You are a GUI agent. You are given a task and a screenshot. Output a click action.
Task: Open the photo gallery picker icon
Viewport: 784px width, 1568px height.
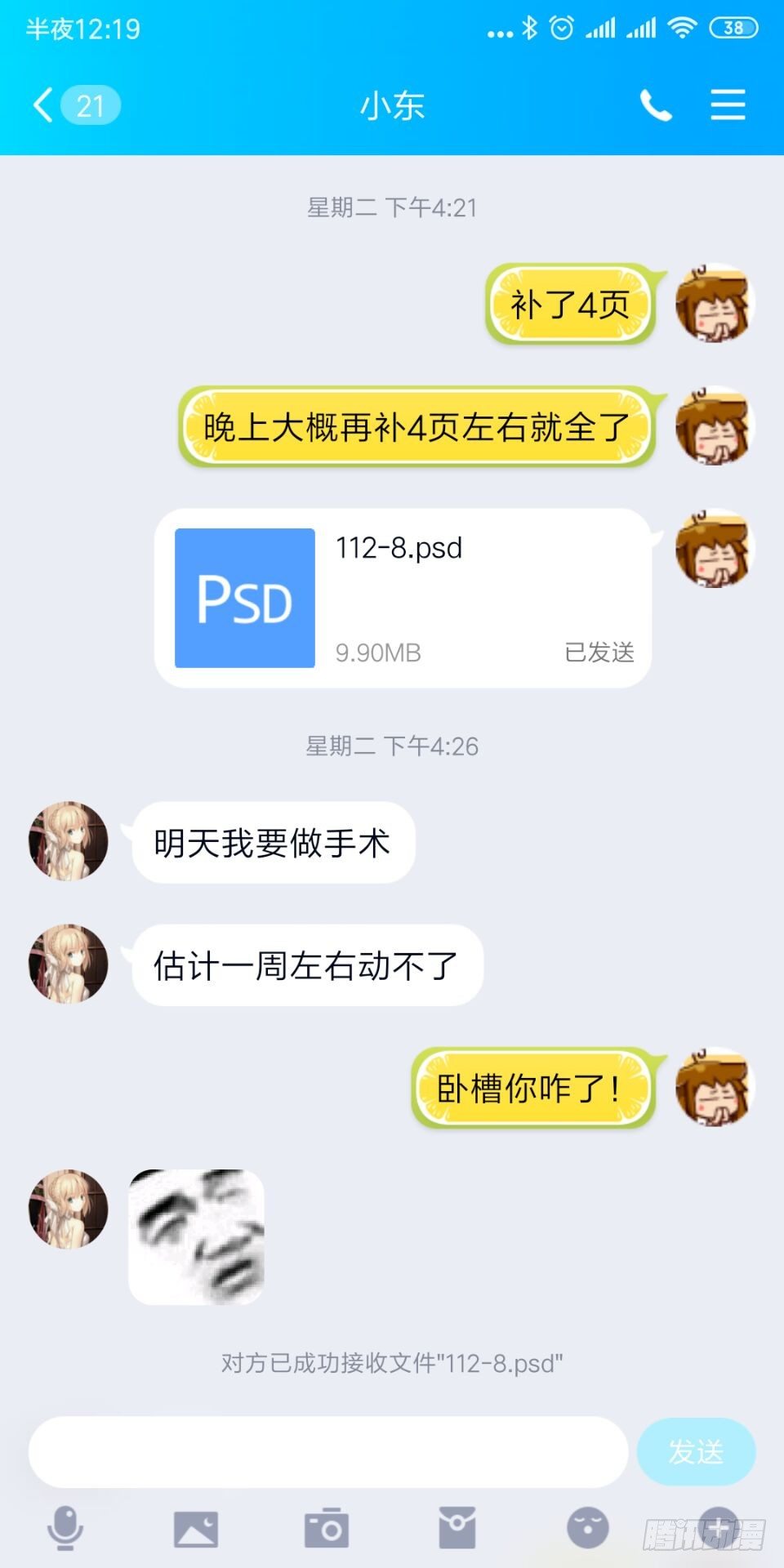pos(196,1526)
